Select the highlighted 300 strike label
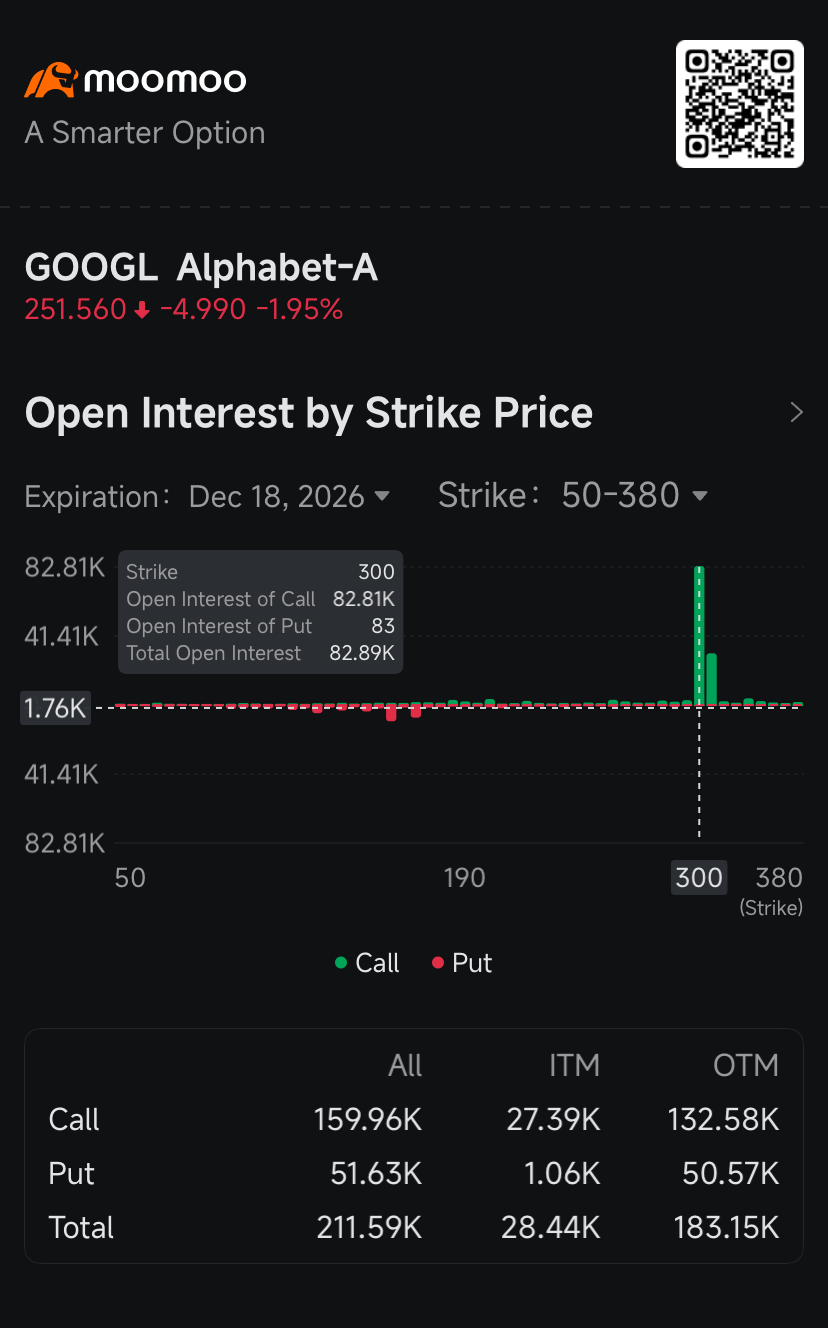The image size is (828, 1328). 698,877
